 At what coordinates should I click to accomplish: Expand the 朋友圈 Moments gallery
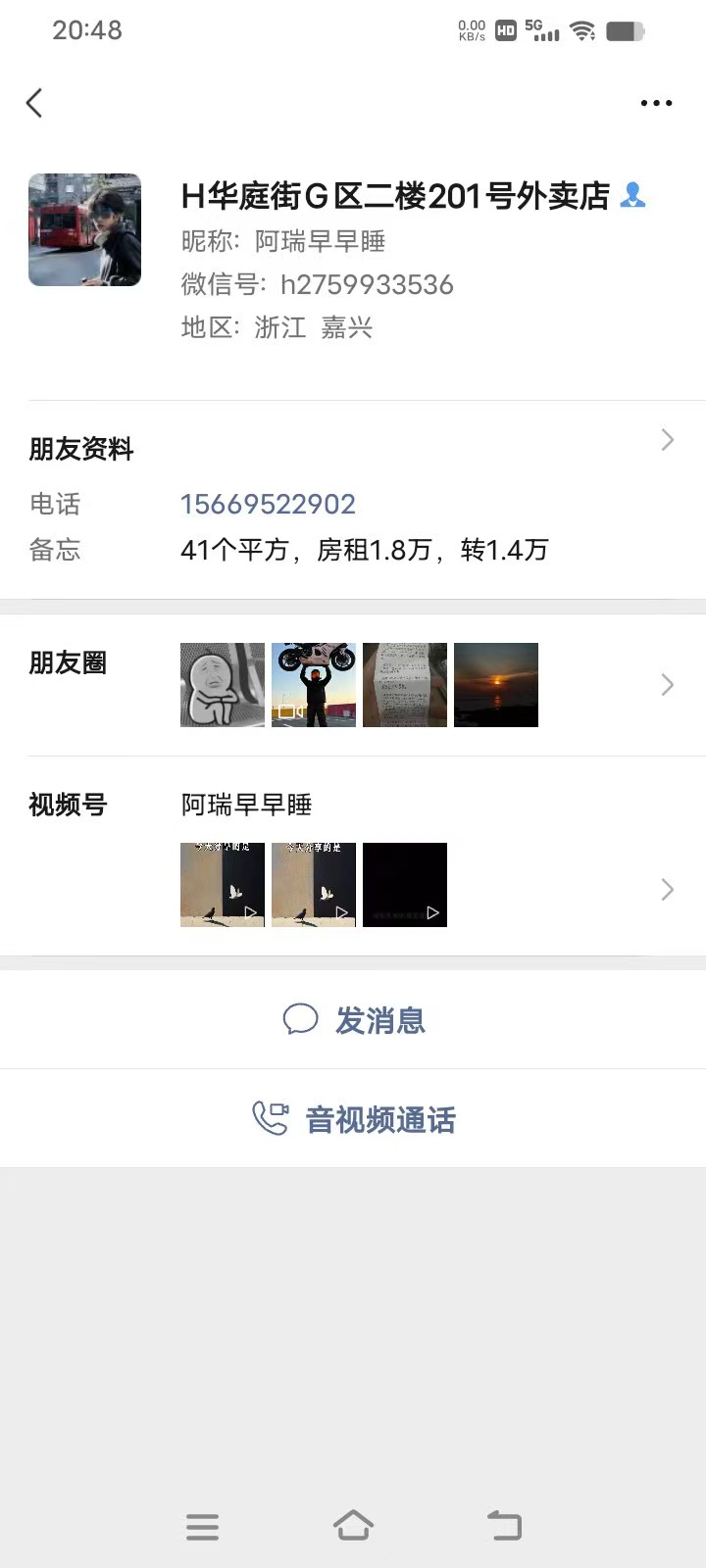tap(667, 684)
